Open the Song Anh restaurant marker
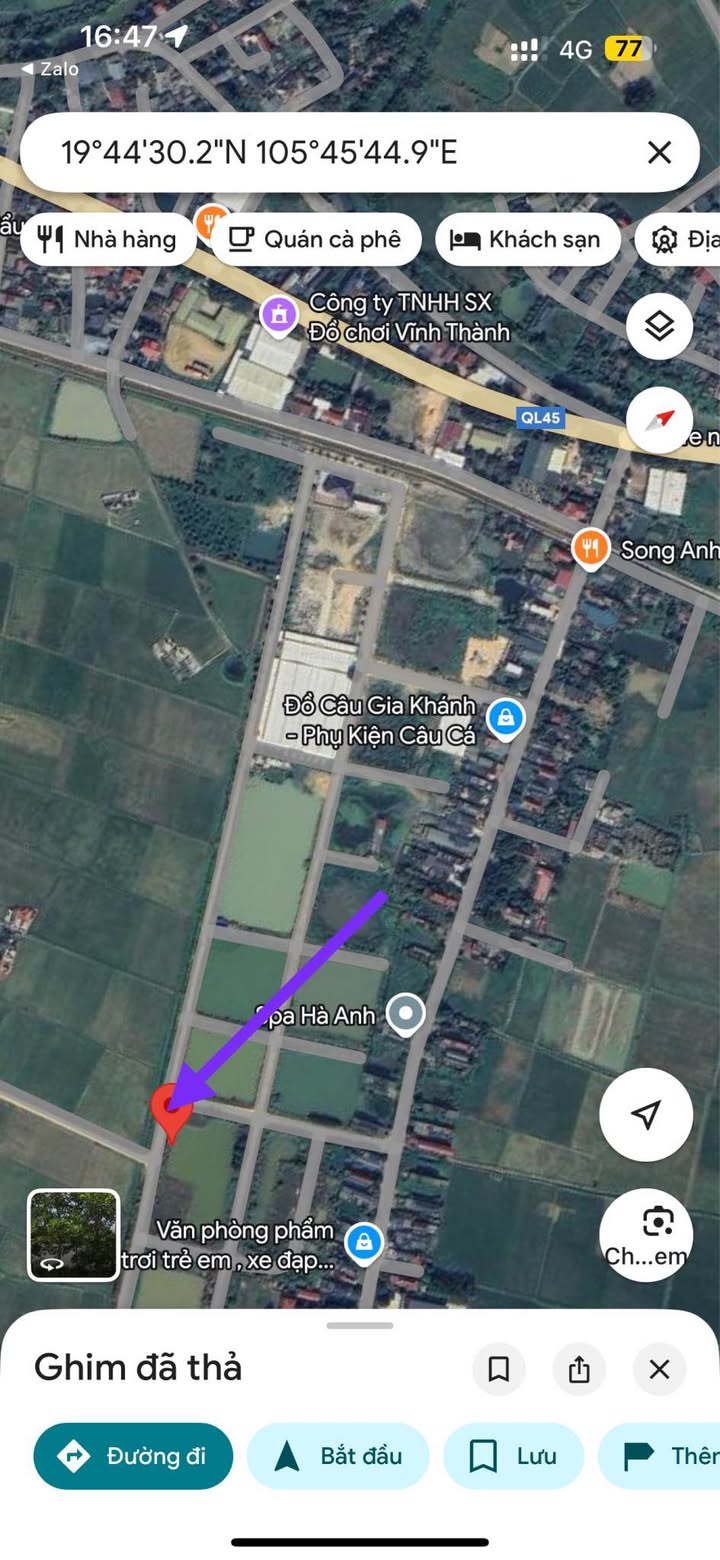The height and width of the screenshot is (1560, 720). (591, 549)
